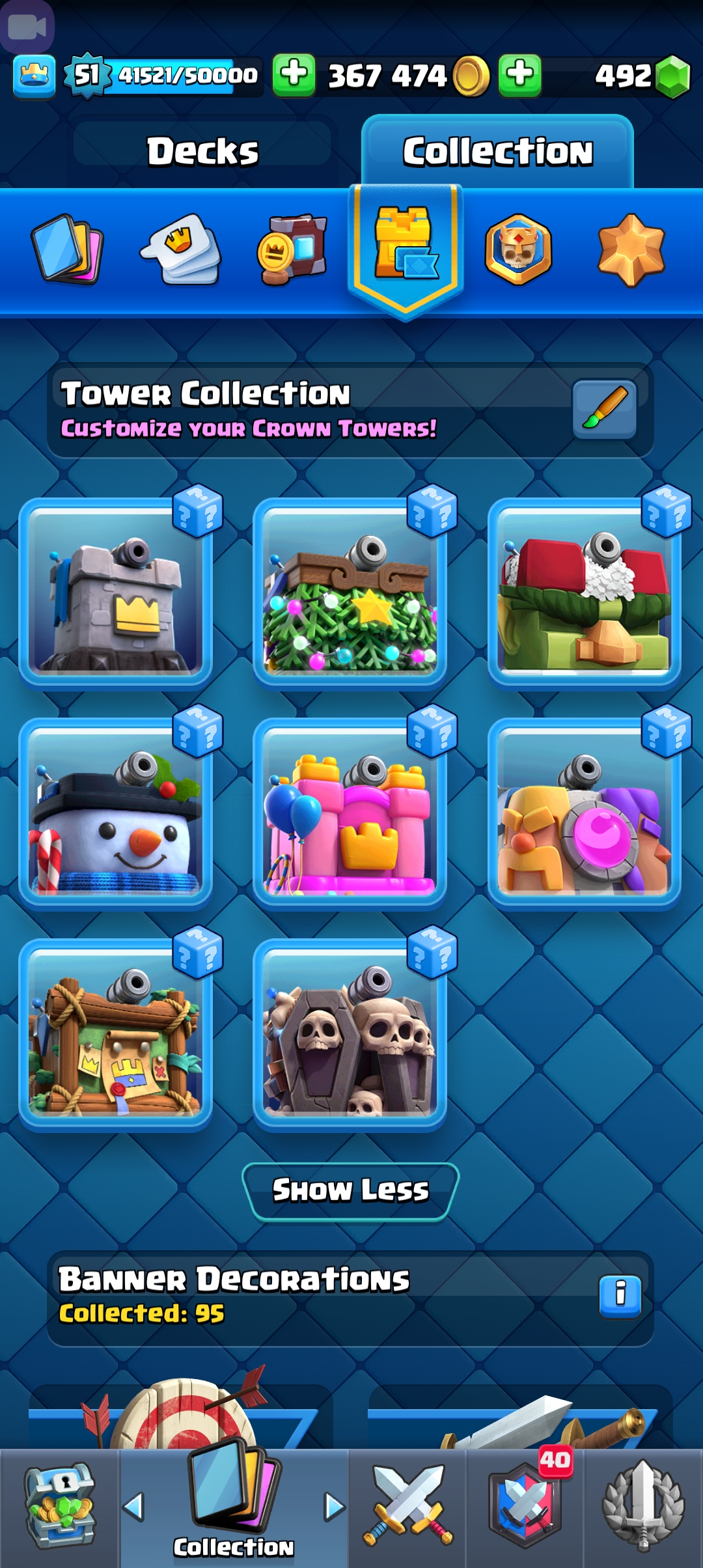This screenshot has height=1568, width=703.
Task: Open the skull badge collection icon
Action: point(519,249)
